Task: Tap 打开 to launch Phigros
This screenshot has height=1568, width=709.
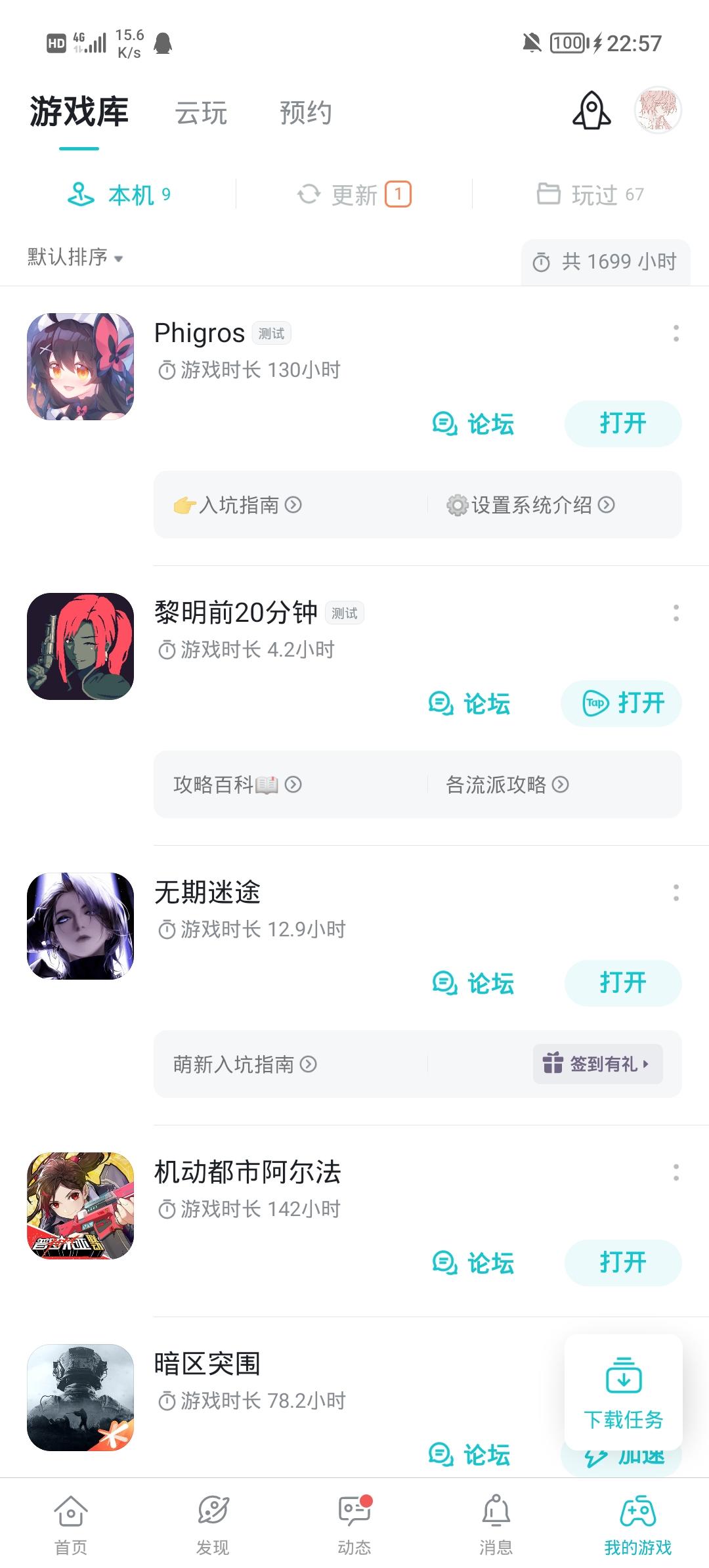Action: point(622,424)
